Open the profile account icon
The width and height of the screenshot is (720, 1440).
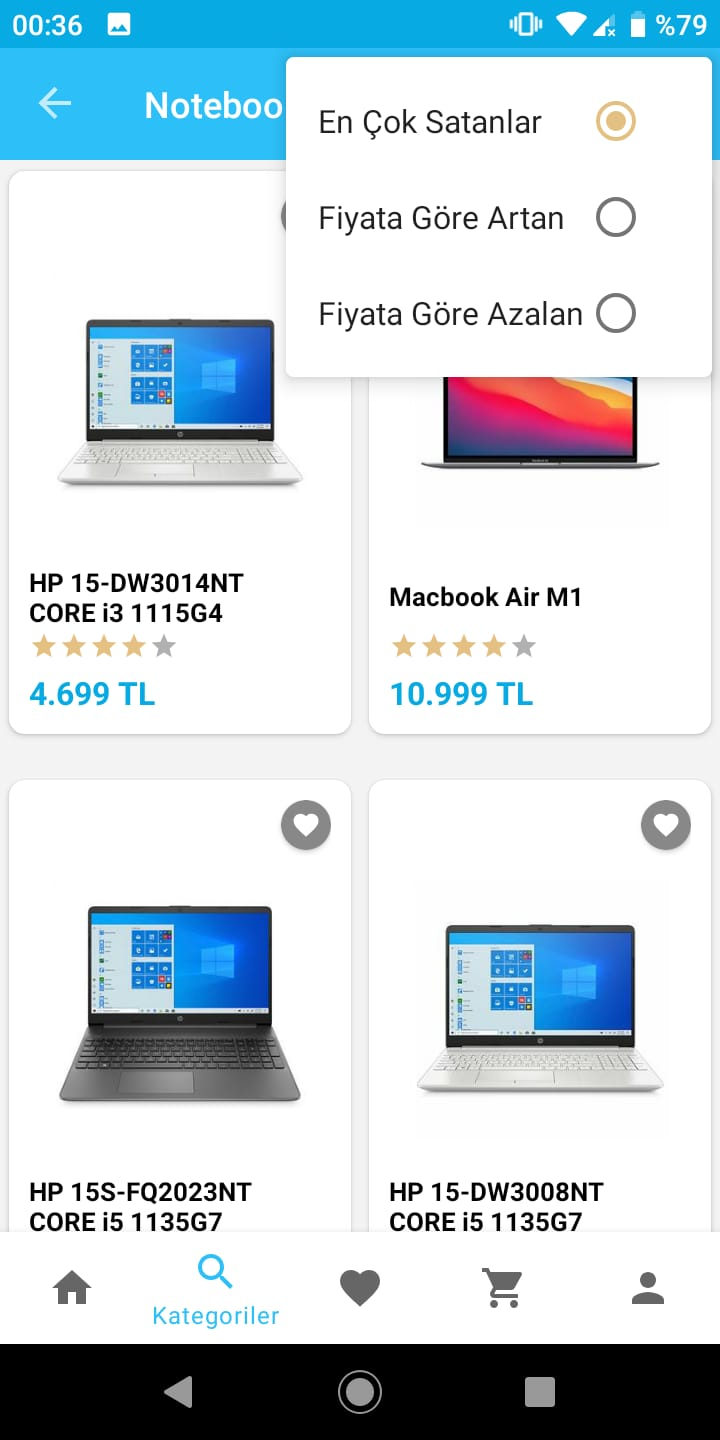pos(647,1288)
